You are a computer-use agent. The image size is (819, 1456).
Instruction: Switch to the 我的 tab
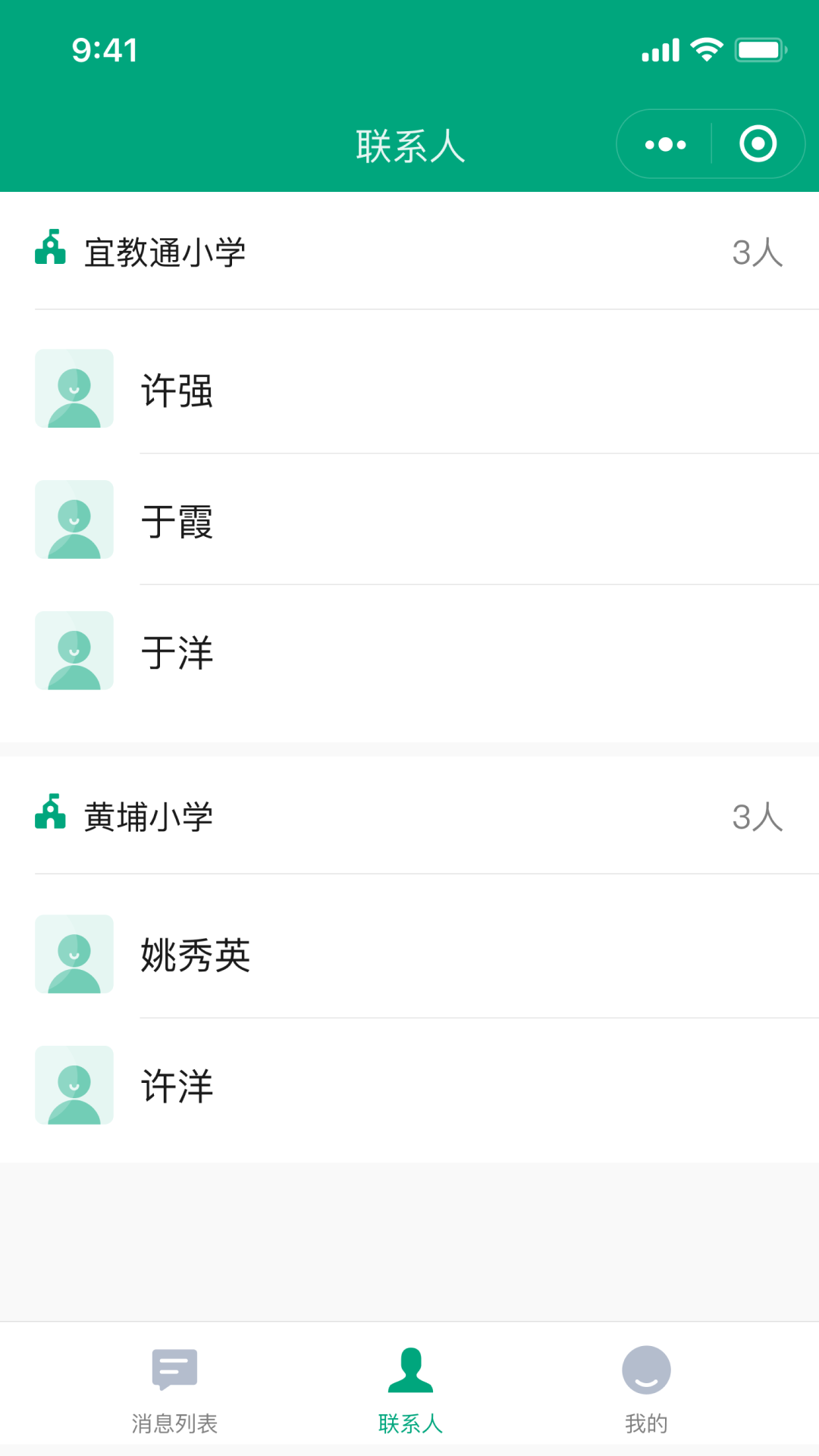[x=645, y=1395]
